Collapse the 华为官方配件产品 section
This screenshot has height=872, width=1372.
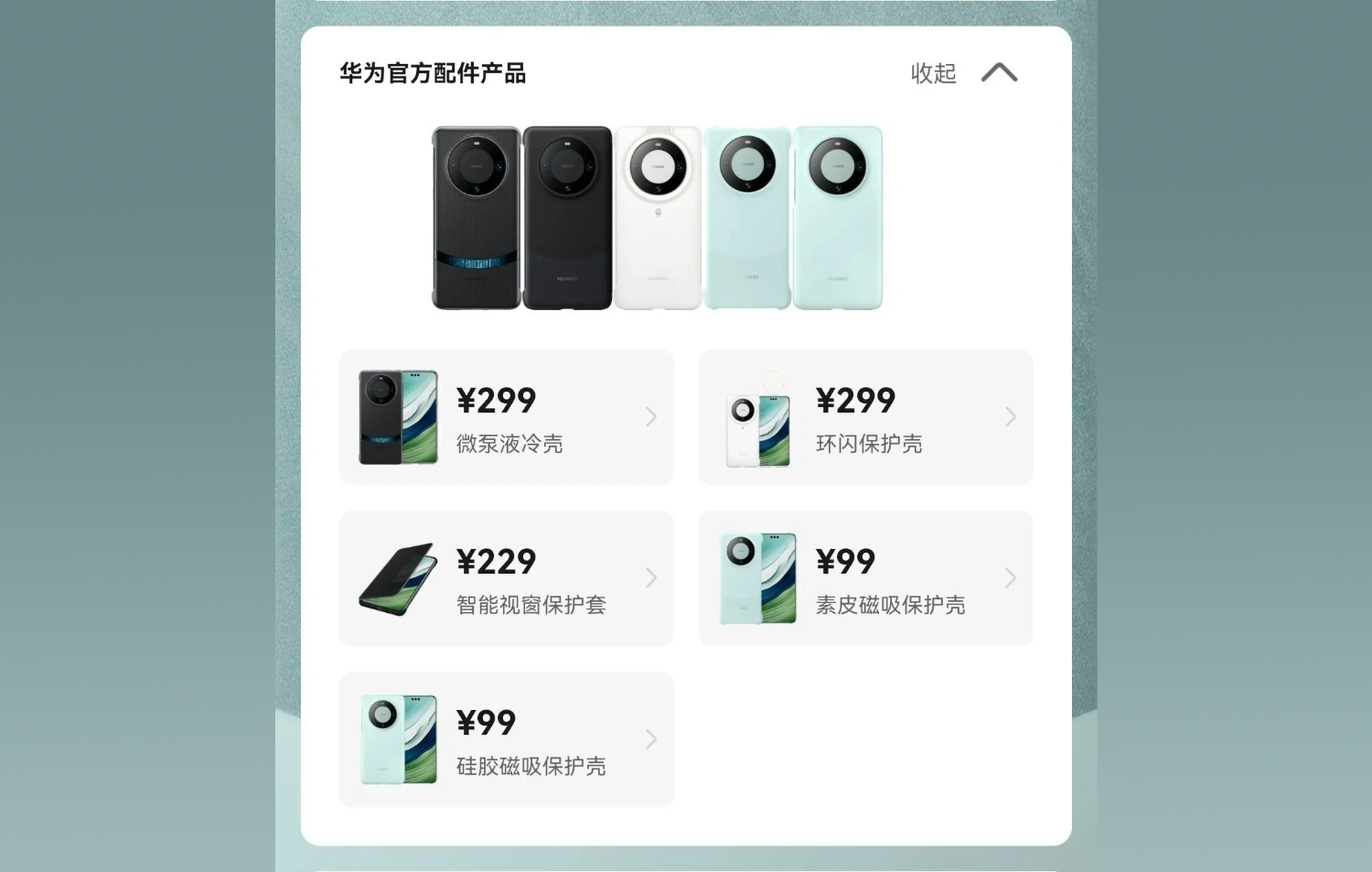(x=963, y=73)
